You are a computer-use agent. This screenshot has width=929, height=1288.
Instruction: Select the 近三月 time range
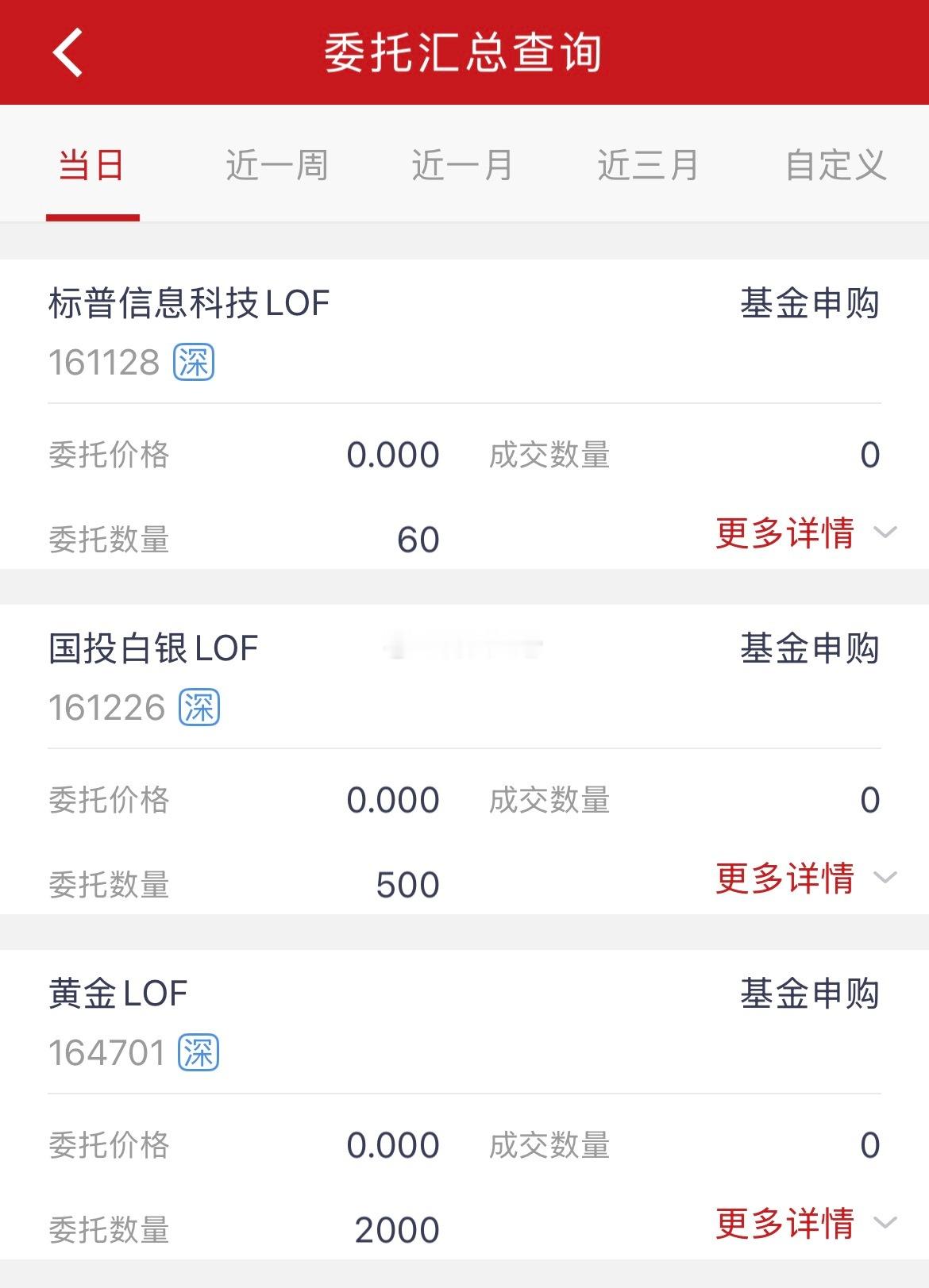pyautogui.click(x=648, y=164)
